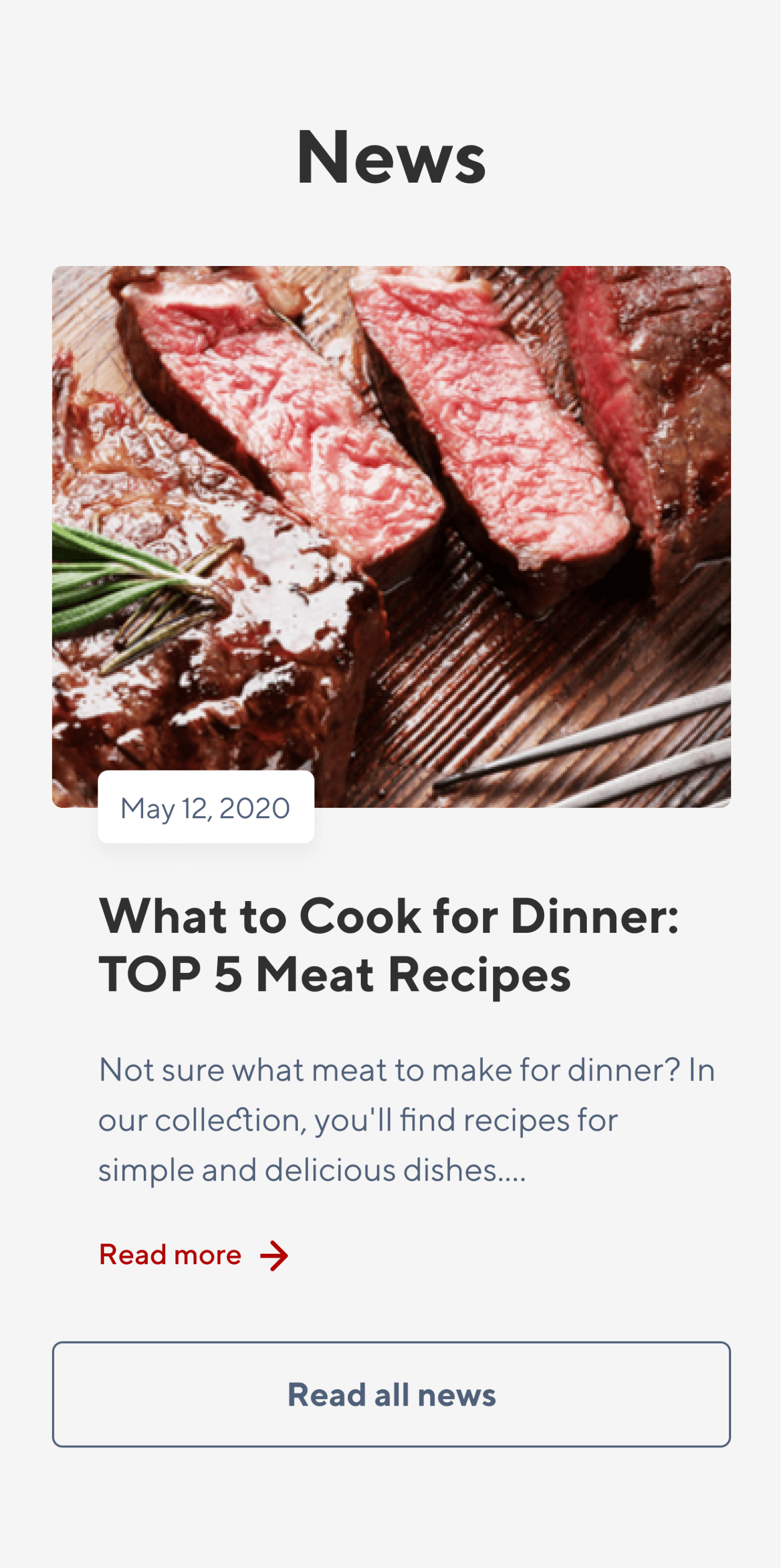Open the steak article image
This screenshot has height=1568, width=781.
click(391, 536)
